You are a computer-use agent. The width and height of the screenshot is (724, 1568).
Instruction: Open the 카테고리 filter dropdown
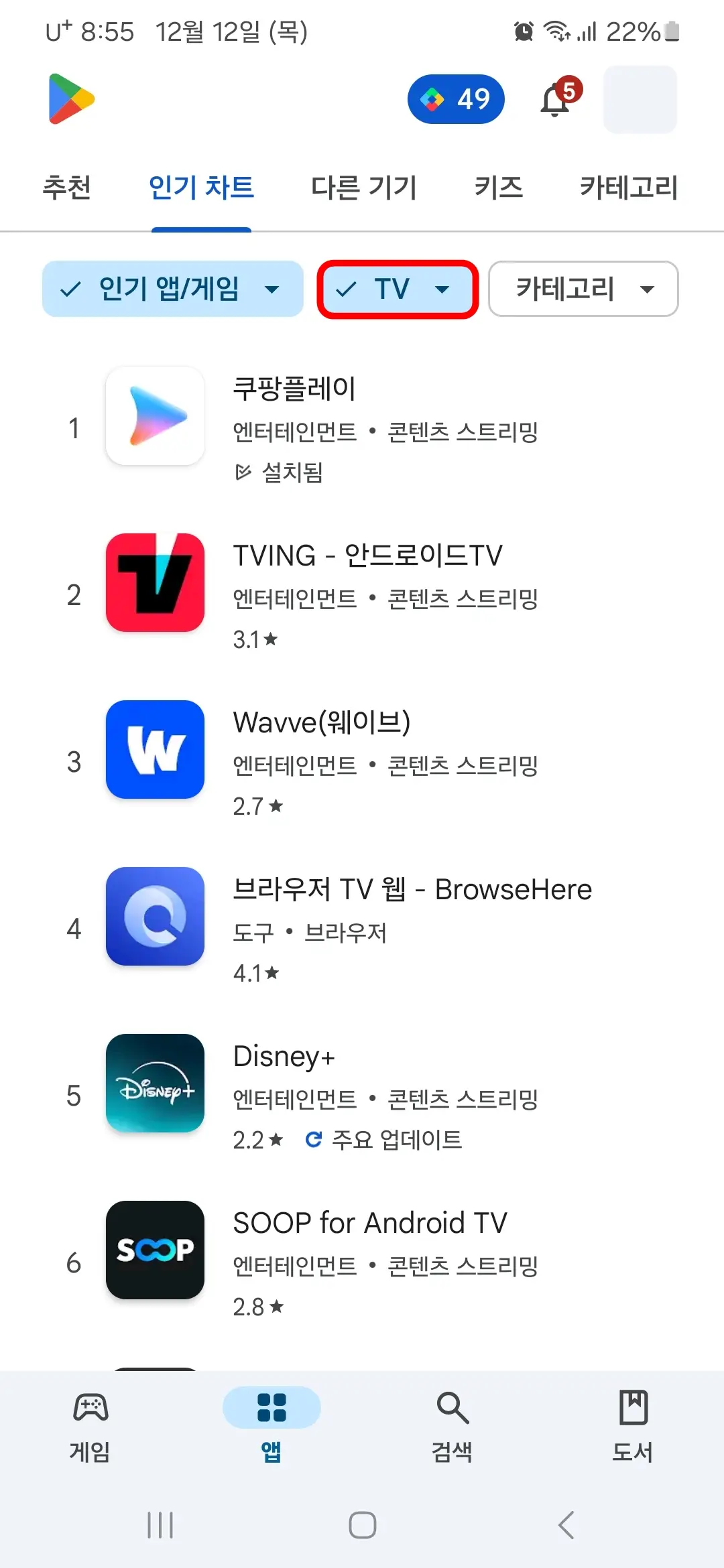(x=582, y=289)
